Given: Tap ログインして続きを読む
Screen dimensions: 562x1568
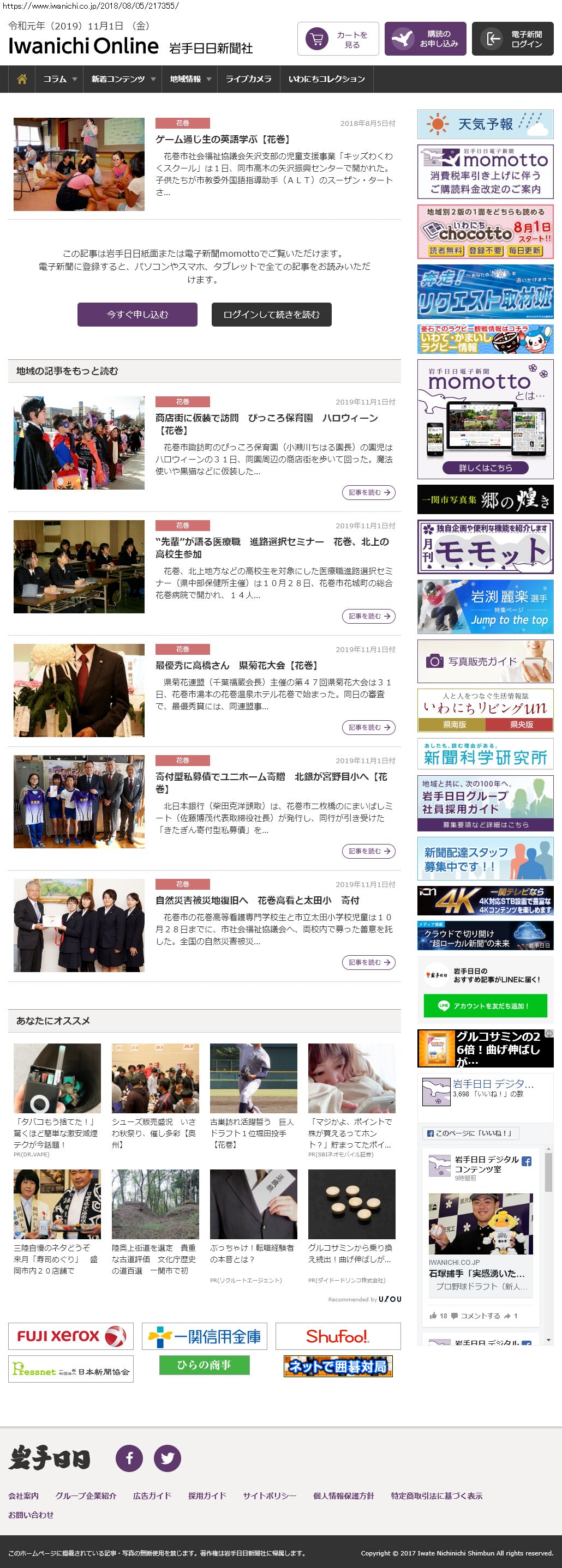Looking at the screenshot, I should (271, 315).
